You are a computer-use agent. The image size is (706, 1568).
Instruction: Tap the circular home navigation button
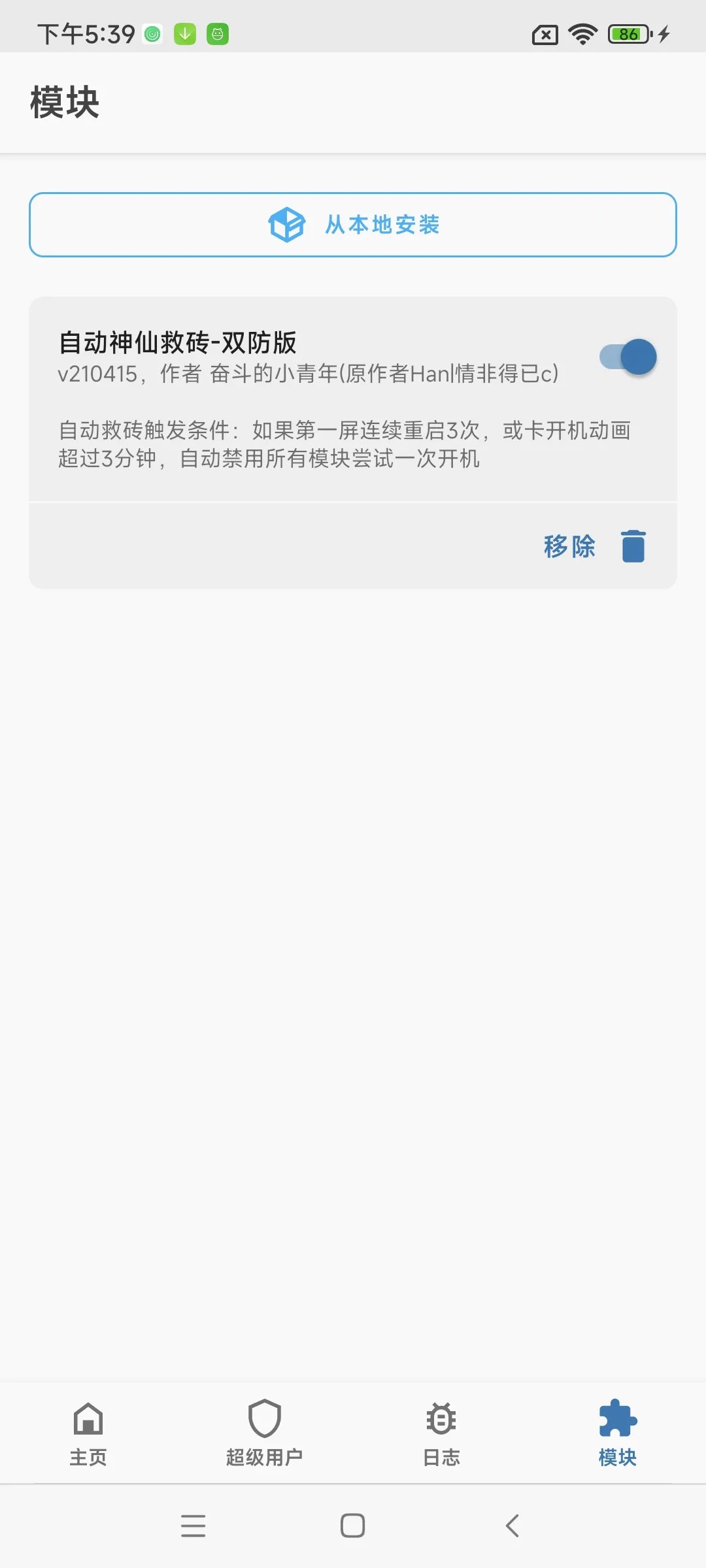point(352,1527)
